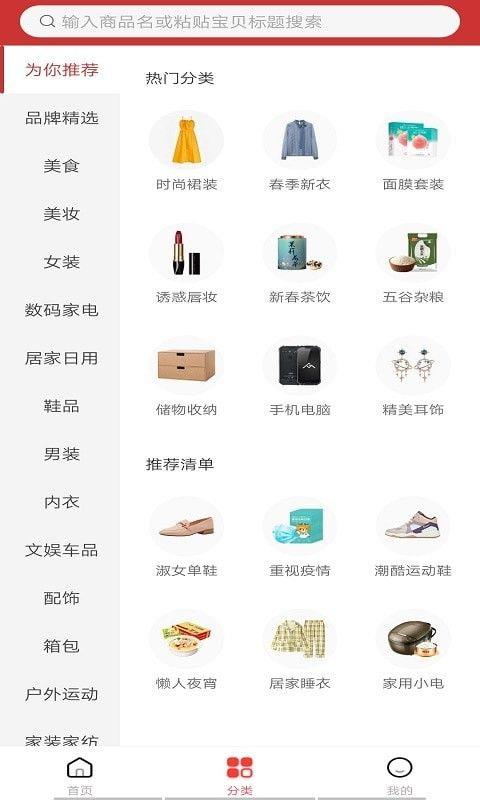View 手机电脑 products
The image size is (480, 800).
coord(299,377)
